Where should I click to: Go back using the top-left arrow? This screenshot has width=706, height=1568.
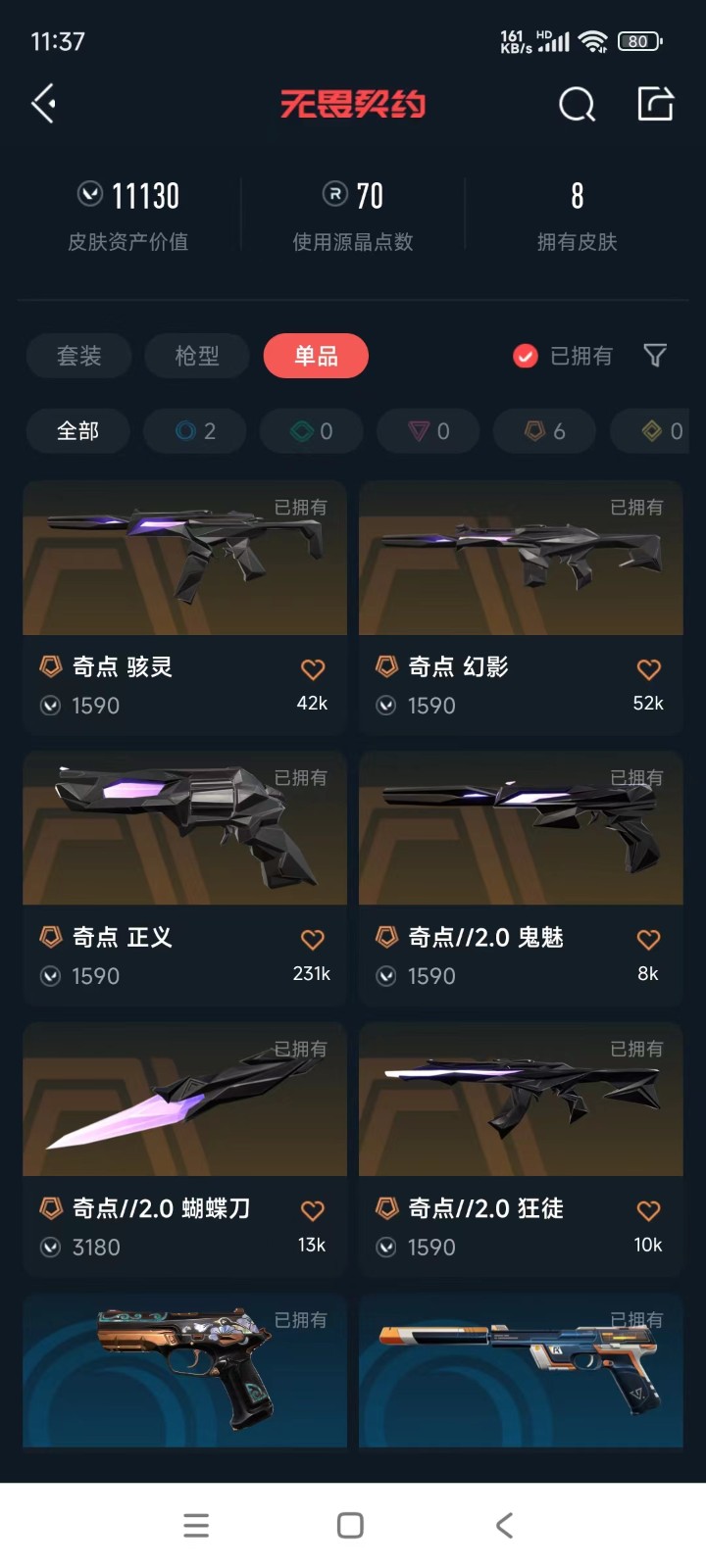click(43, 104)
